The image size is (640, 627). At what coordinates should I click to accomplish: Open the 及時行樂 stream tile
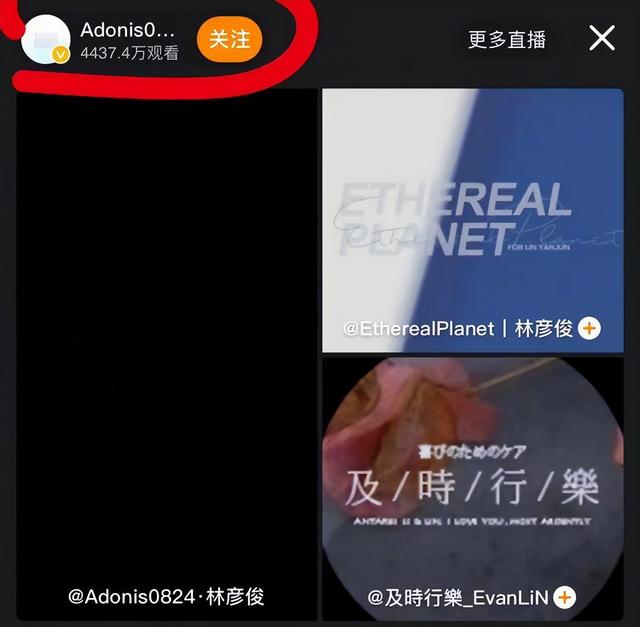[472, 480]
